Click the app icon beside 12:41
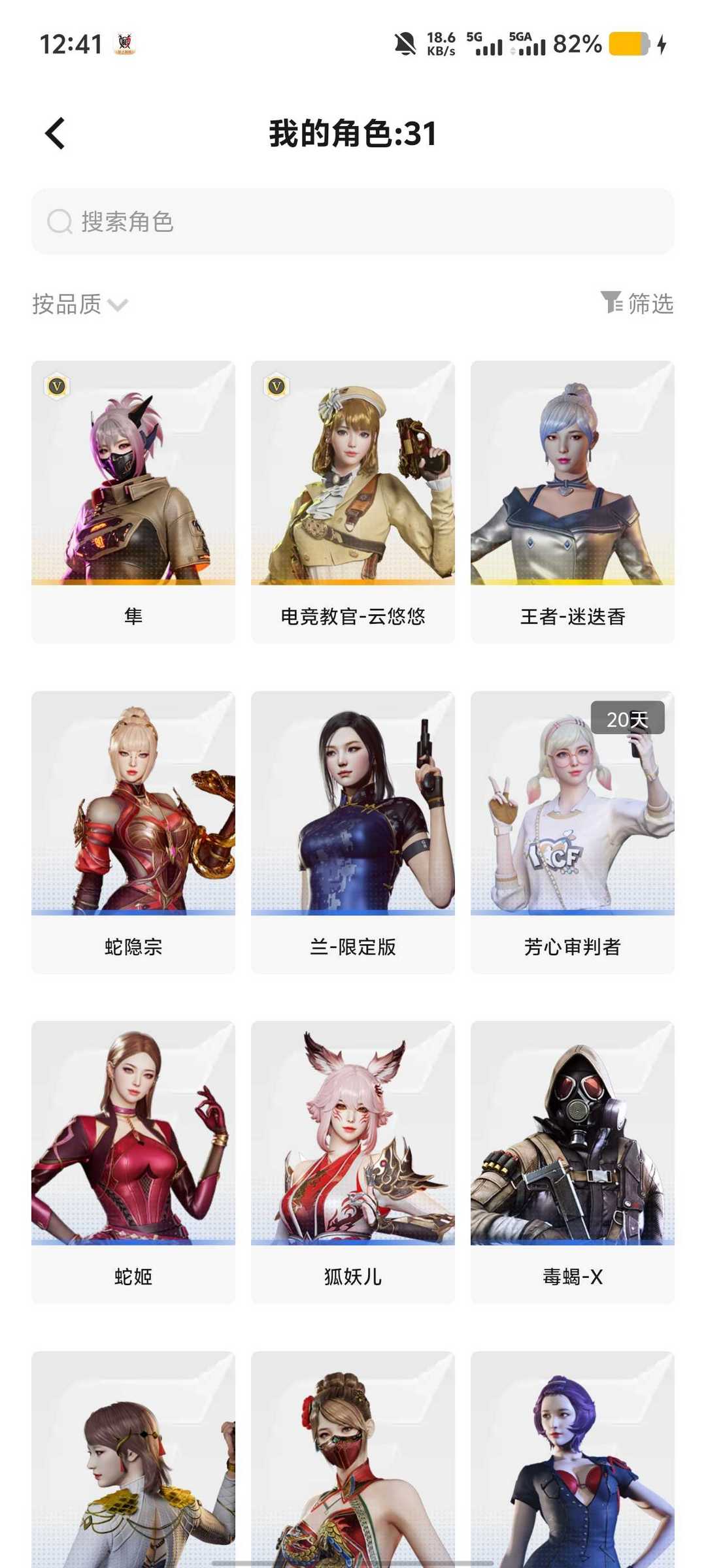This screenshot has width=706, height=1568. pyautogui.click(x=124, y=44)
